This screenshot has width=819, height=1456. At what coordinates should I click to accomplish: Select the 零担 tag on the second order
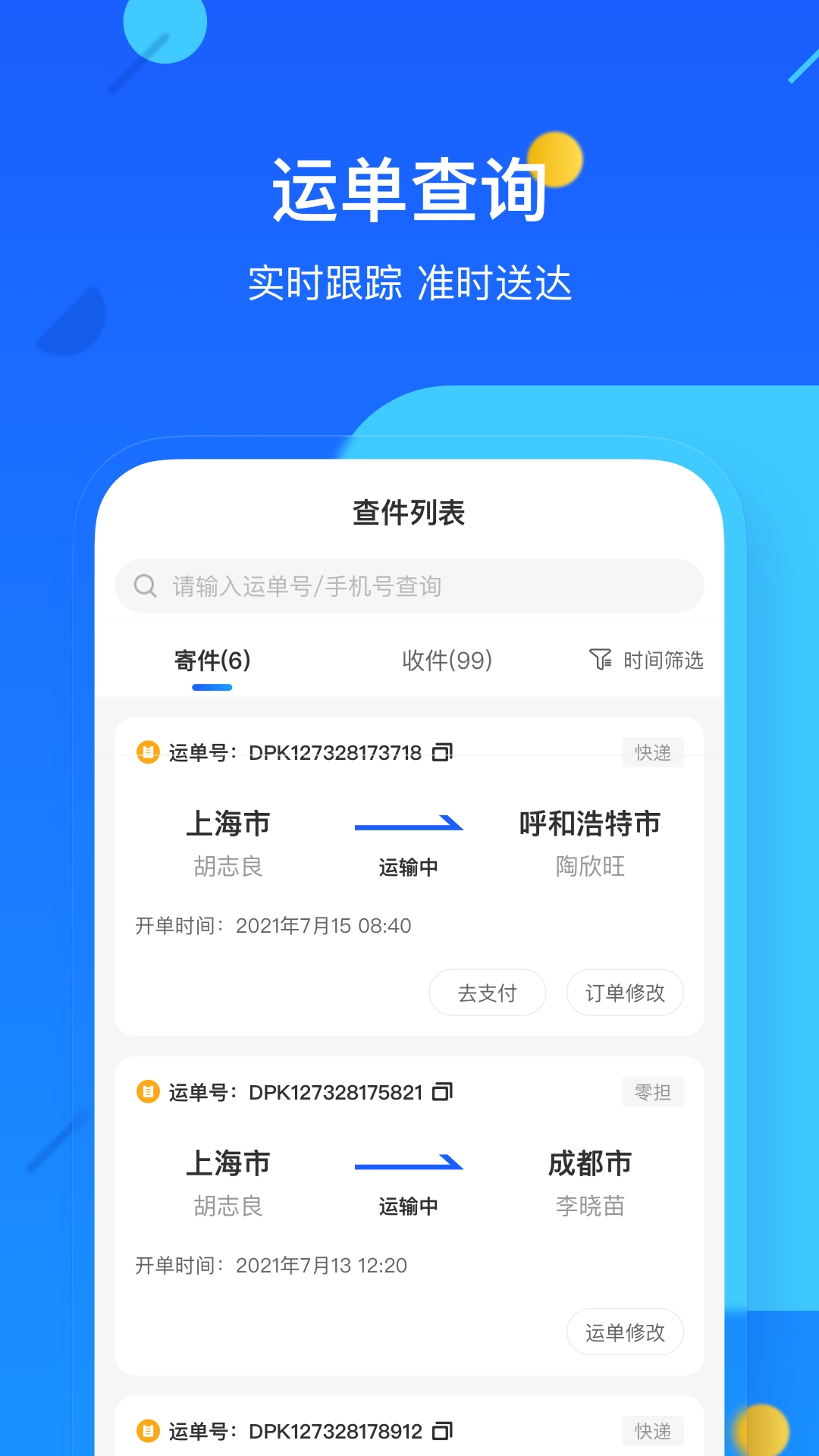pos(652,1092)
